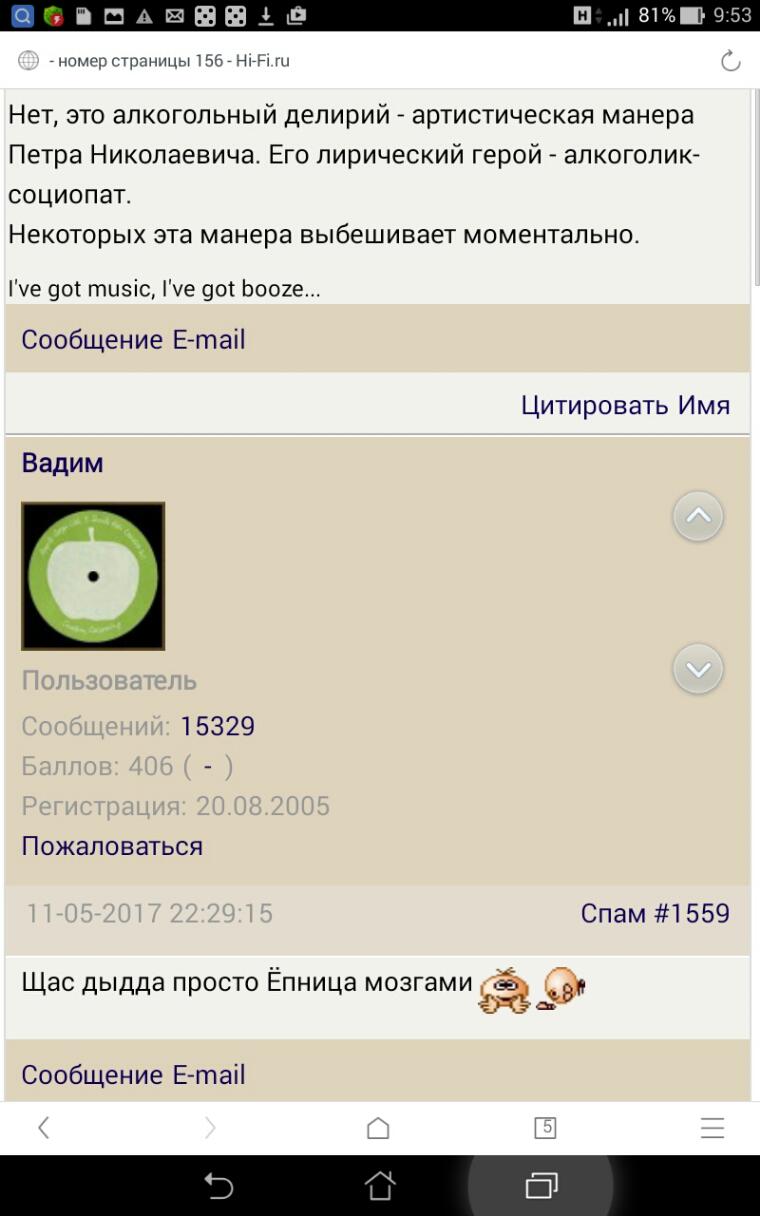The image size is (760, 1216).
Task: Open first E-mail link above Цитировать
Action: point(208,340)
